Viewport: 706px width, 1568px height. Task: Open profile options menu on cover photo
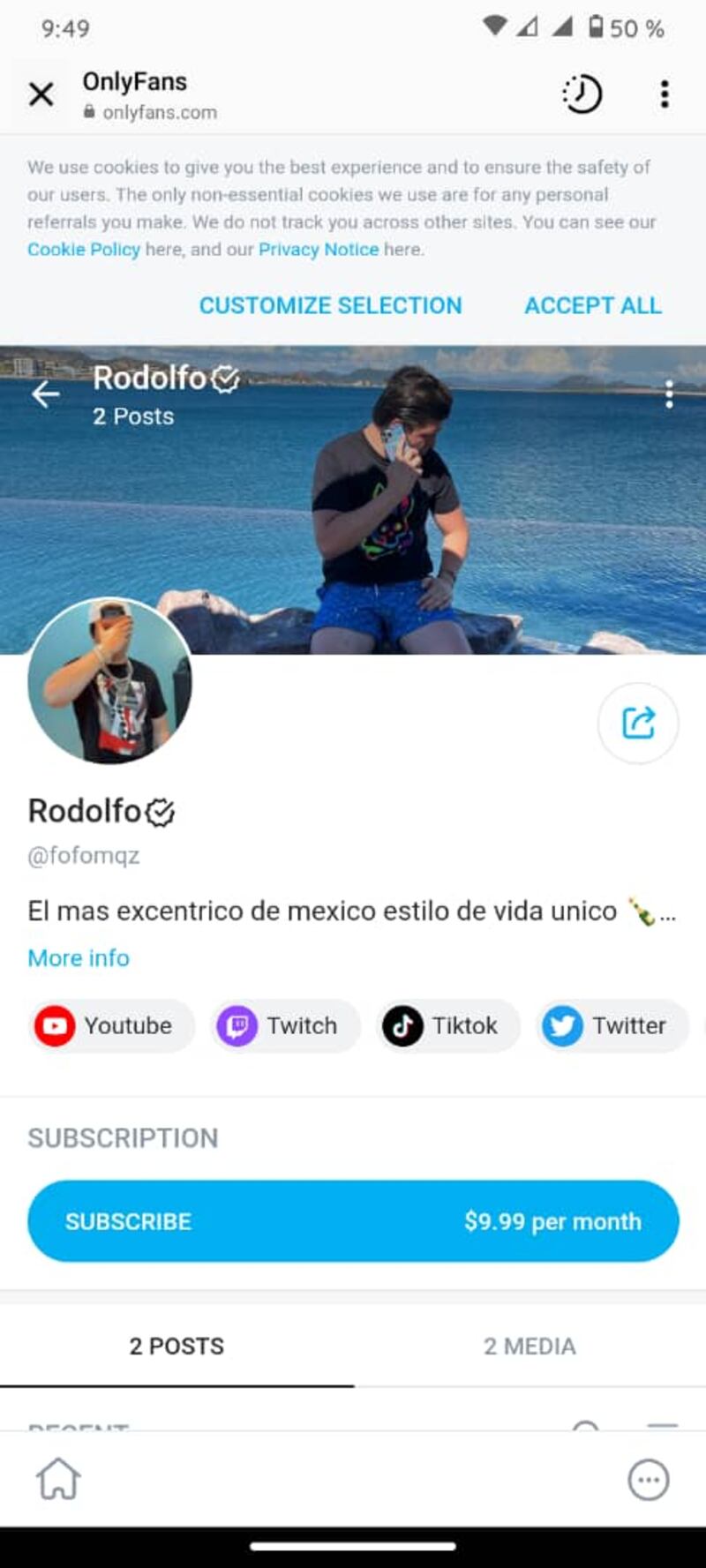tap(669, 394)
